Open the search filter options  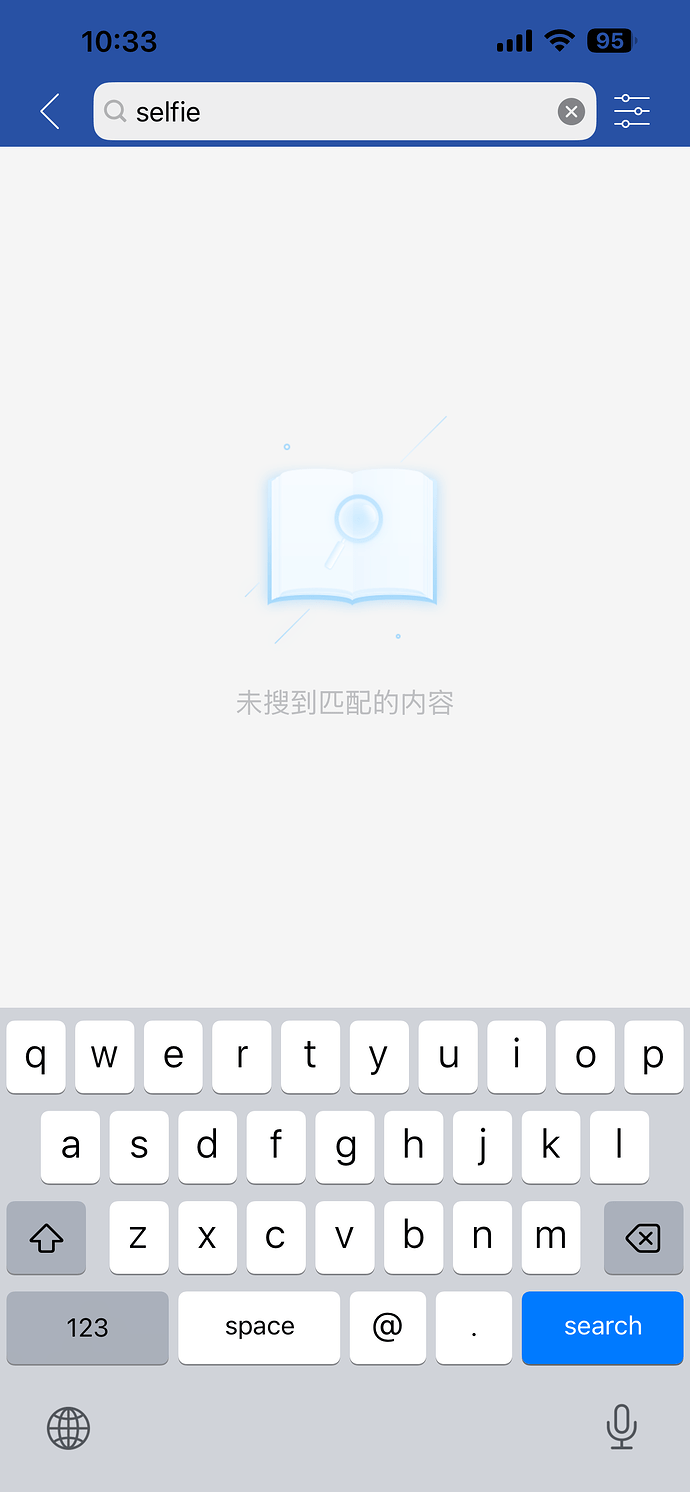pyautogui.click(x=632, y=111)
